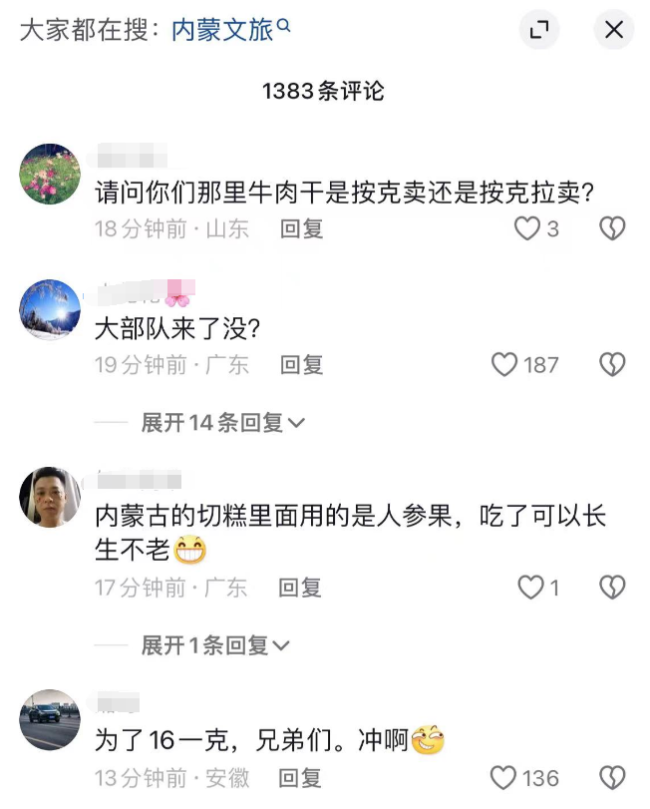Image resolution: width=650 pixels, height=809 pixels.
Task: Reply to the 切糕人参果 comment
Action: coord(301,587)
